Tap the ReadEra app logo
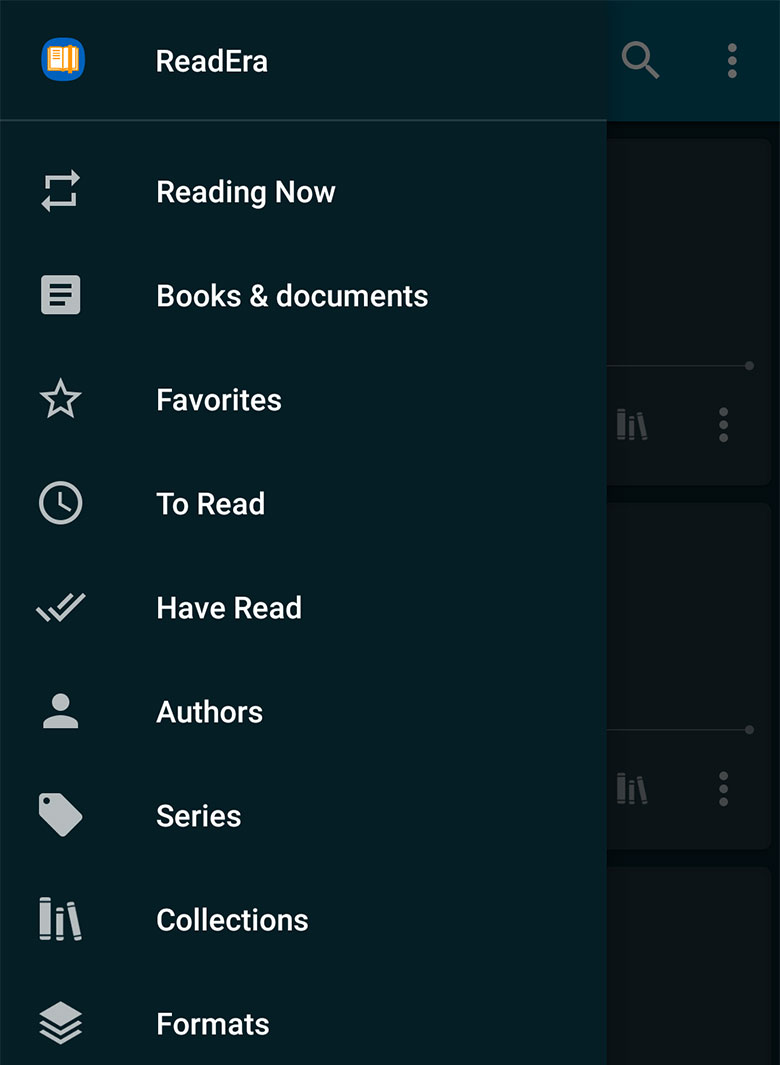Image resolution: width=780 pixels, height=1065 pixels. coord(62,60)
